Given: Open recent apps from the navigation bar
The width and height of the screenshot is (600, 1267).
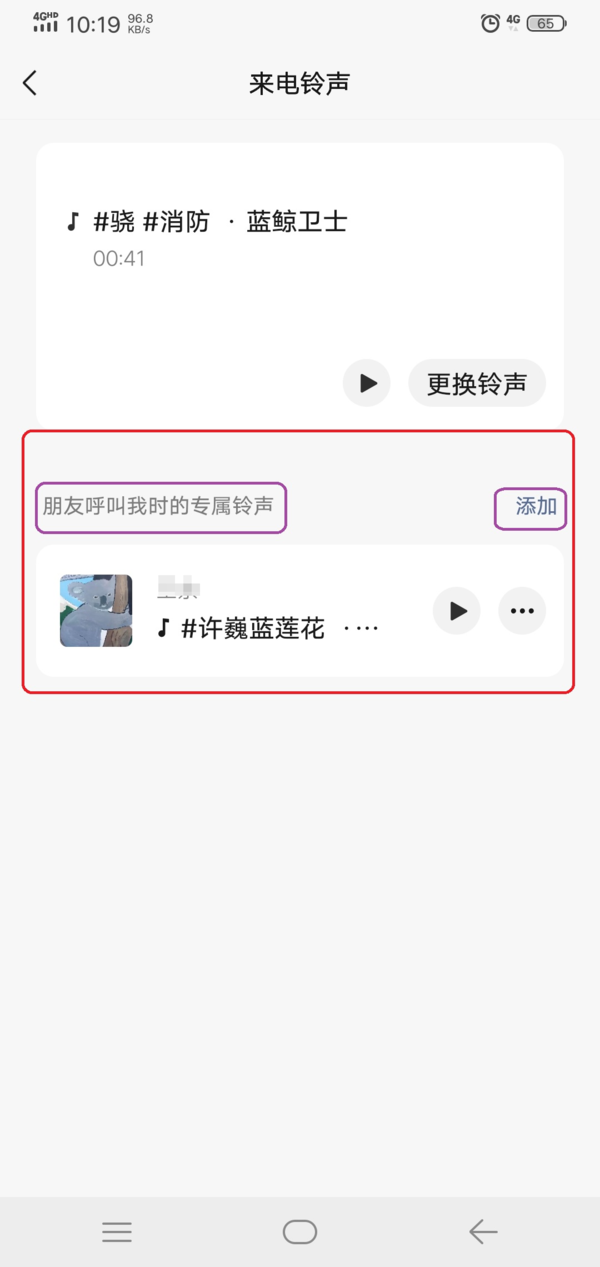Looking at the screenshot, I should (x=117, y=1232).
